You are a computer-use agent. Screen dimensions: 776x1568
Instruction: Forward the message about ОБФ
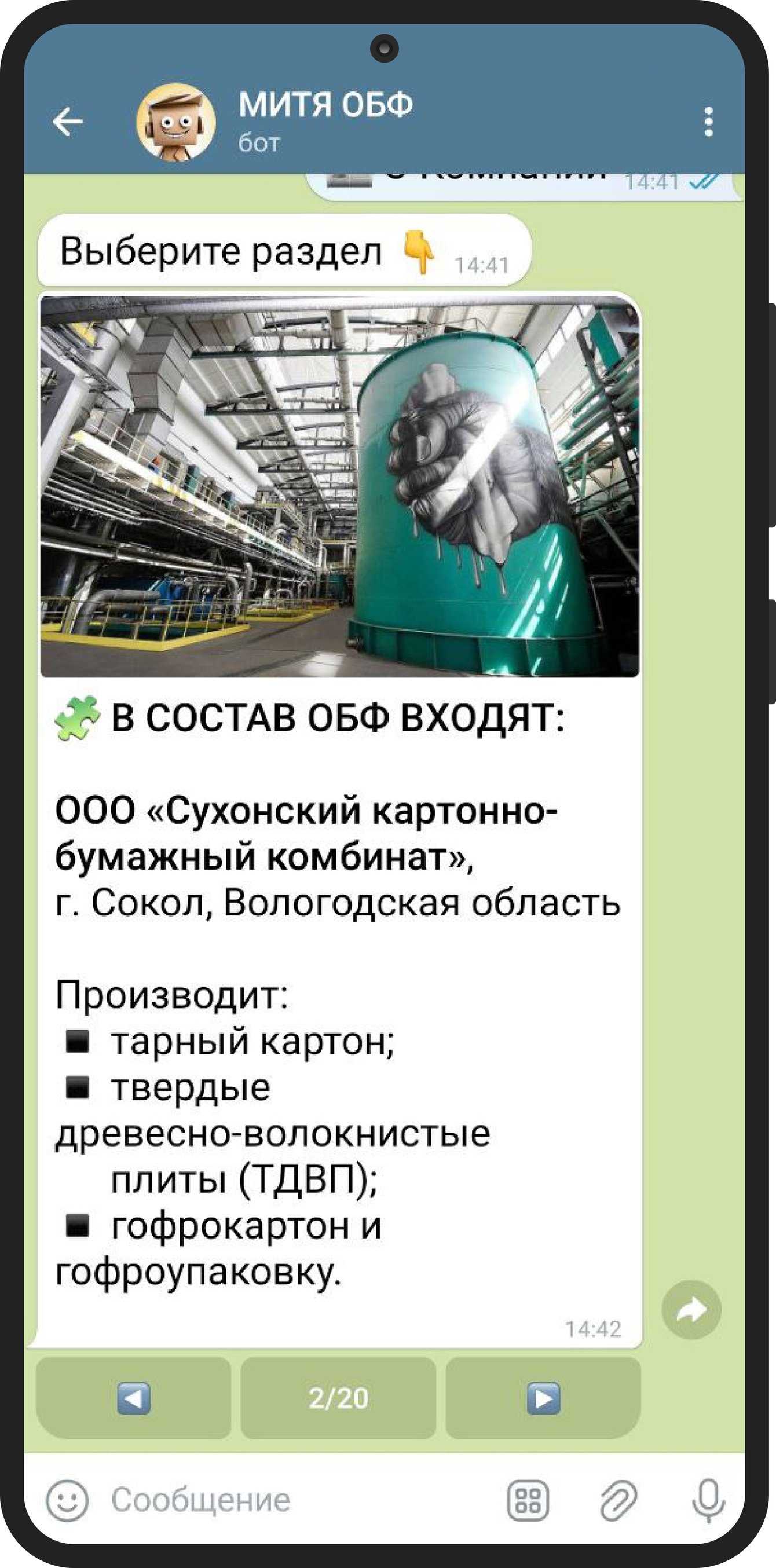tap(691, 1310)
